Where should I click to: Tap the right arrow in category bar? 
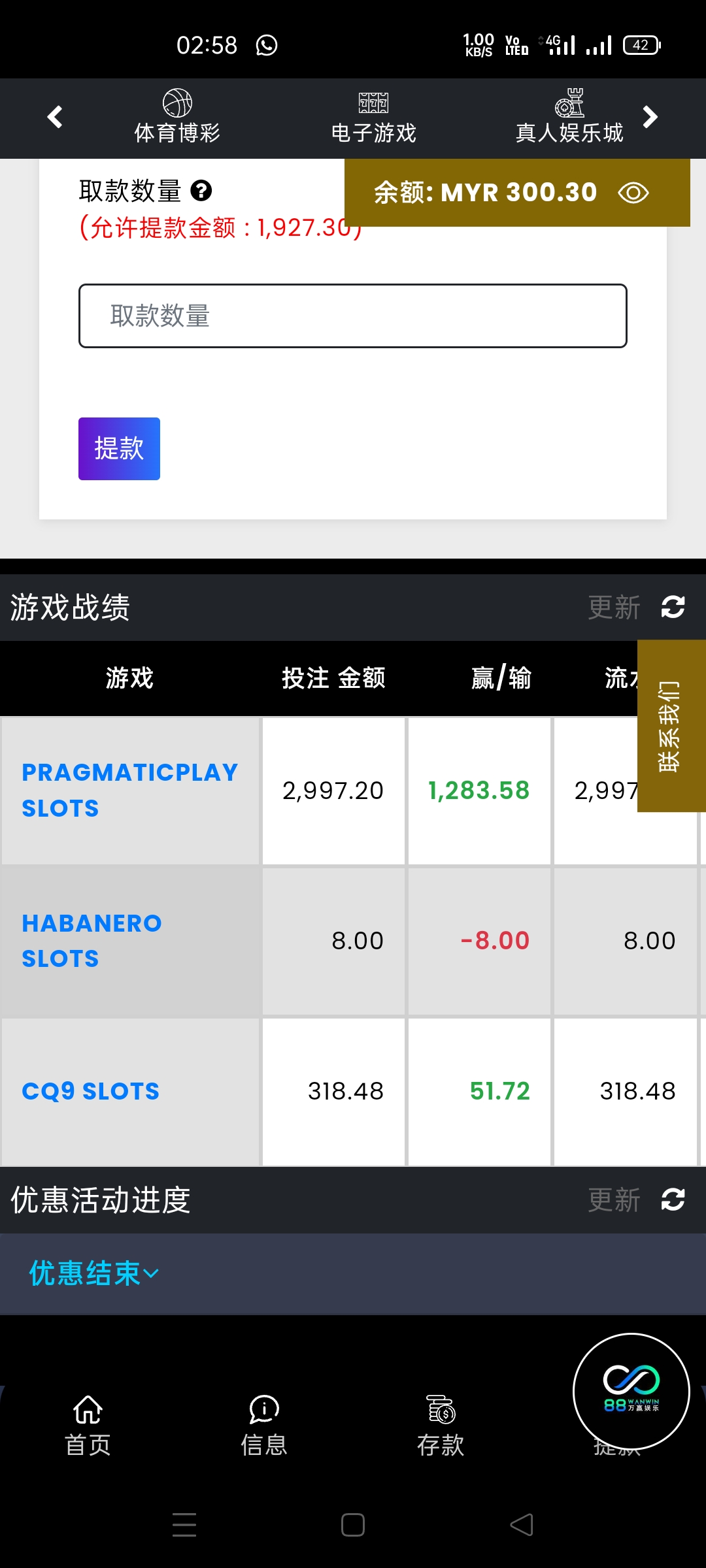pyautogui.click(x=650, y=118)
